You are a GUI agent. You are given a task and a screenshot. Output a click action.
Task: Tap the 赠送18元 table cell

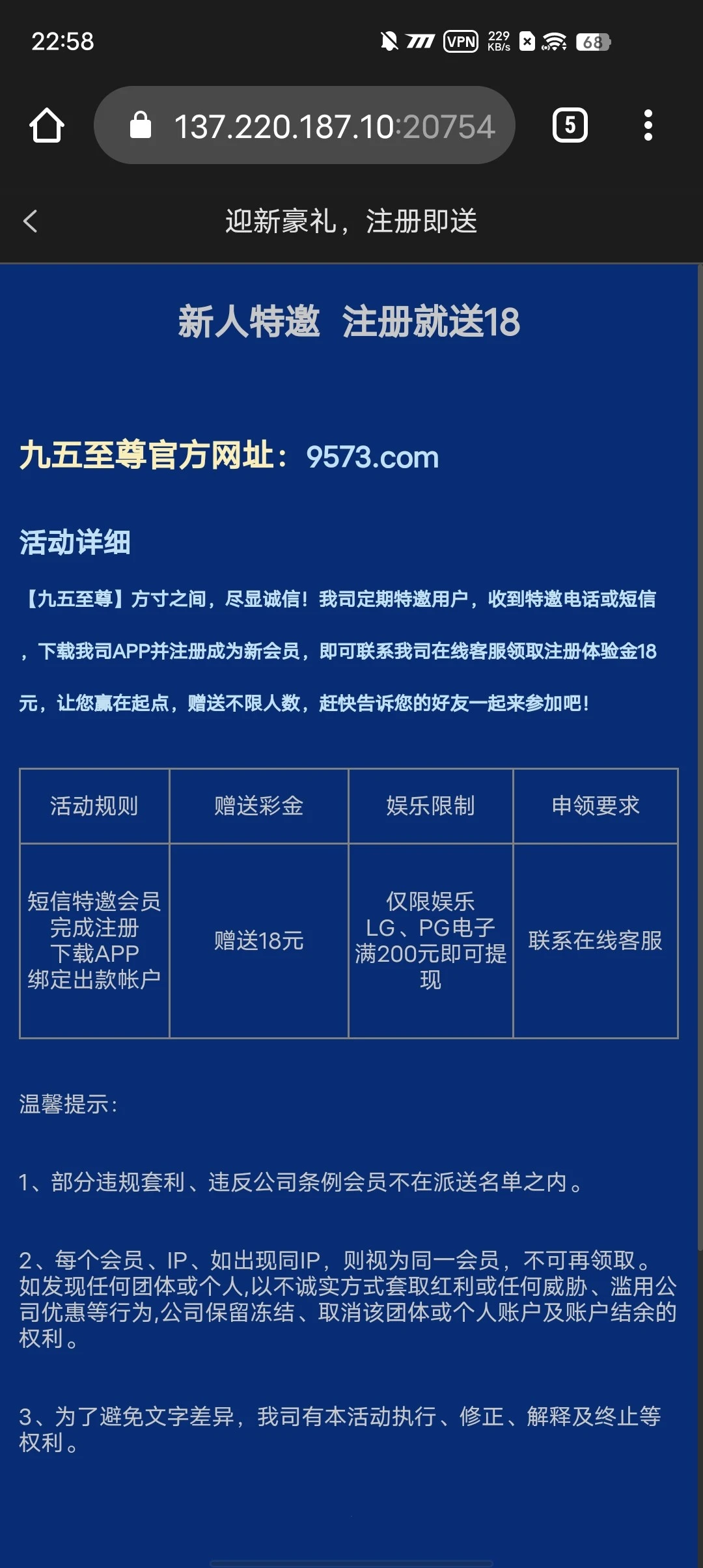[x=258, y=940]
